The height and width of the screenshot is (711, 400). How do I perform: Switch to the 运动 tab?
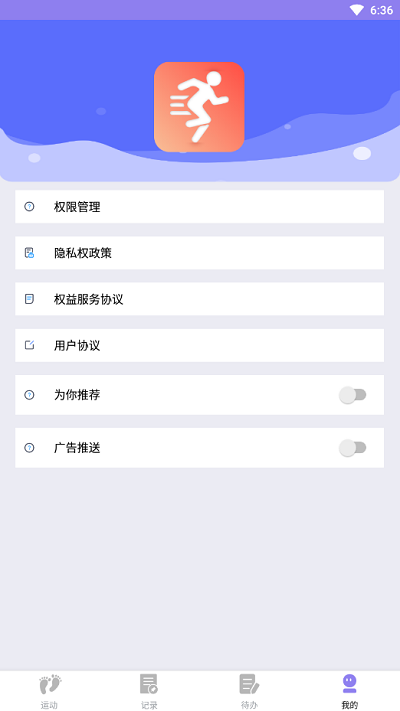[50, 691]
